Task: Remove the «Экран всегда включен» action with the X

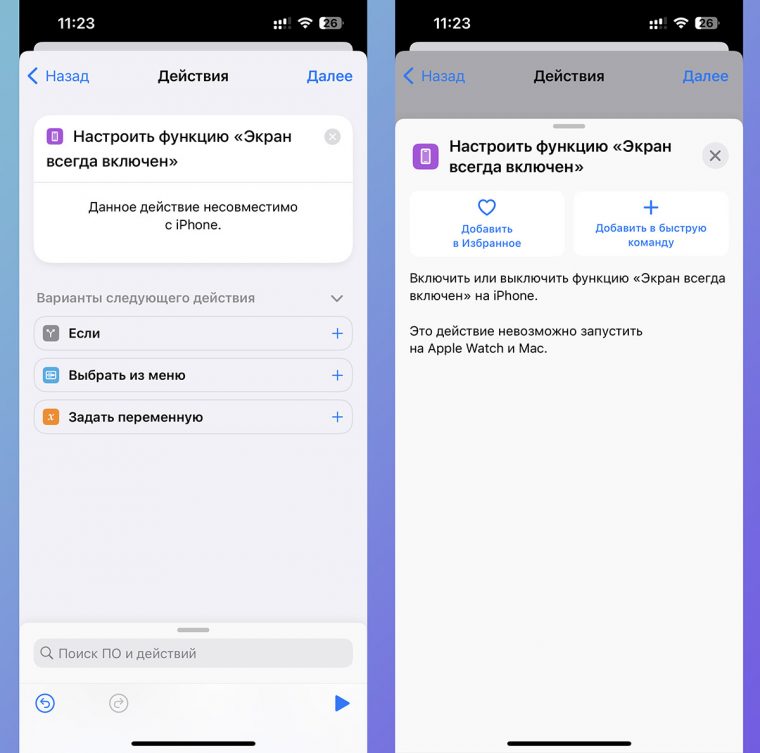Action: click(x=332, y=137)
